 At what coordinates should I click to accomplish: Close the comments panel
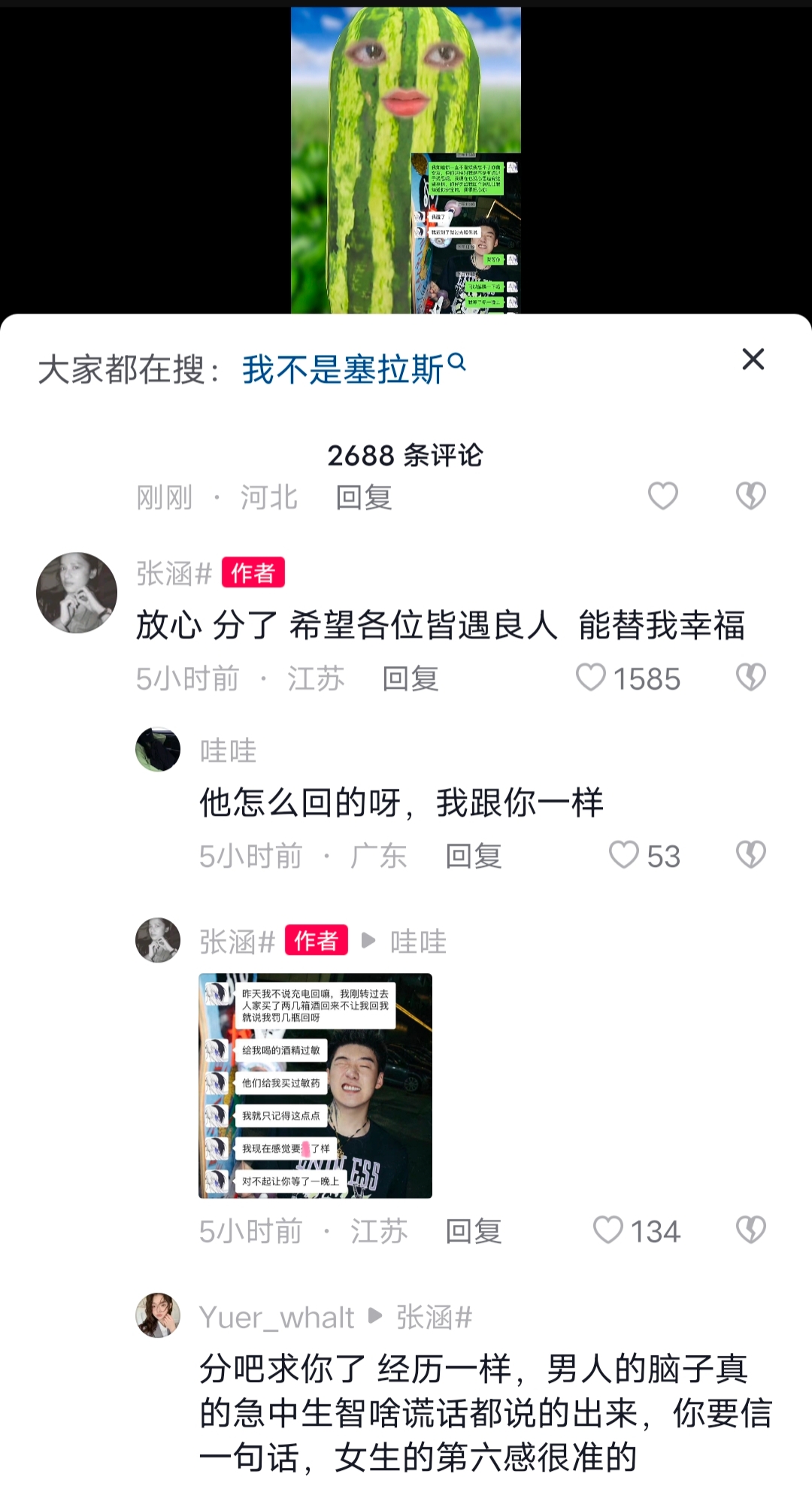[753, 359]
